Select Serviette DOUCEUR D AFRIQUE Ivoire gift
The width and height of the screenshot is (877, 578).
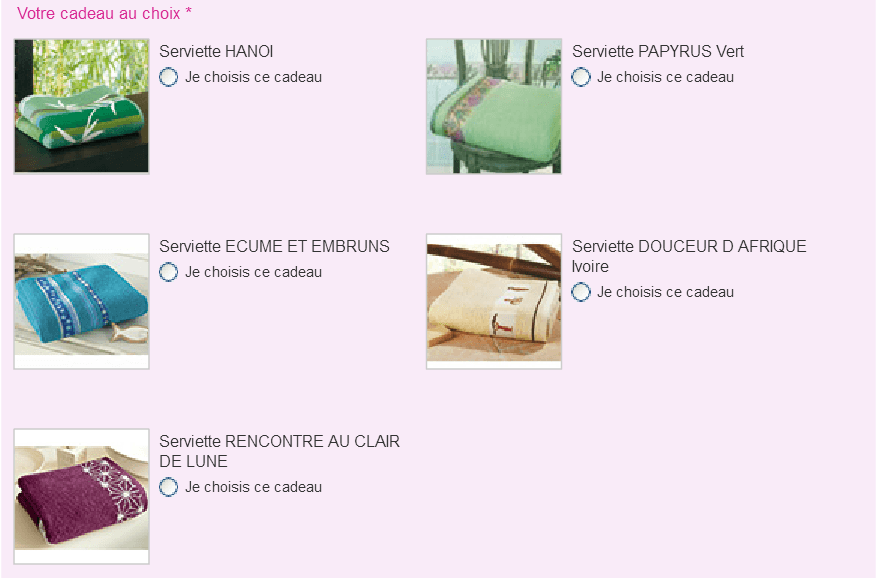point(581,292)
